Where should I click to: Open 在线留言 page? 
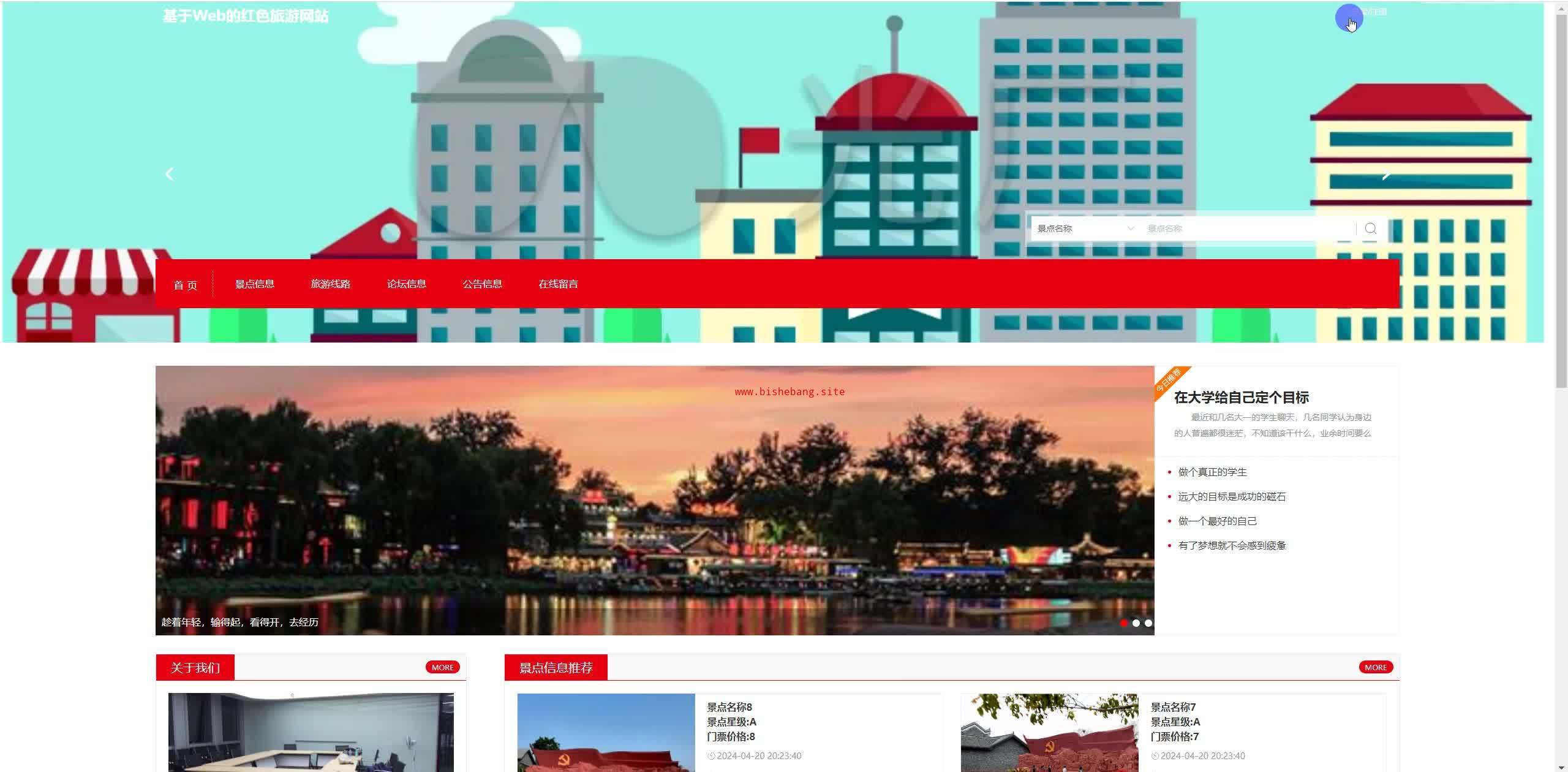(x=559, y=284)
